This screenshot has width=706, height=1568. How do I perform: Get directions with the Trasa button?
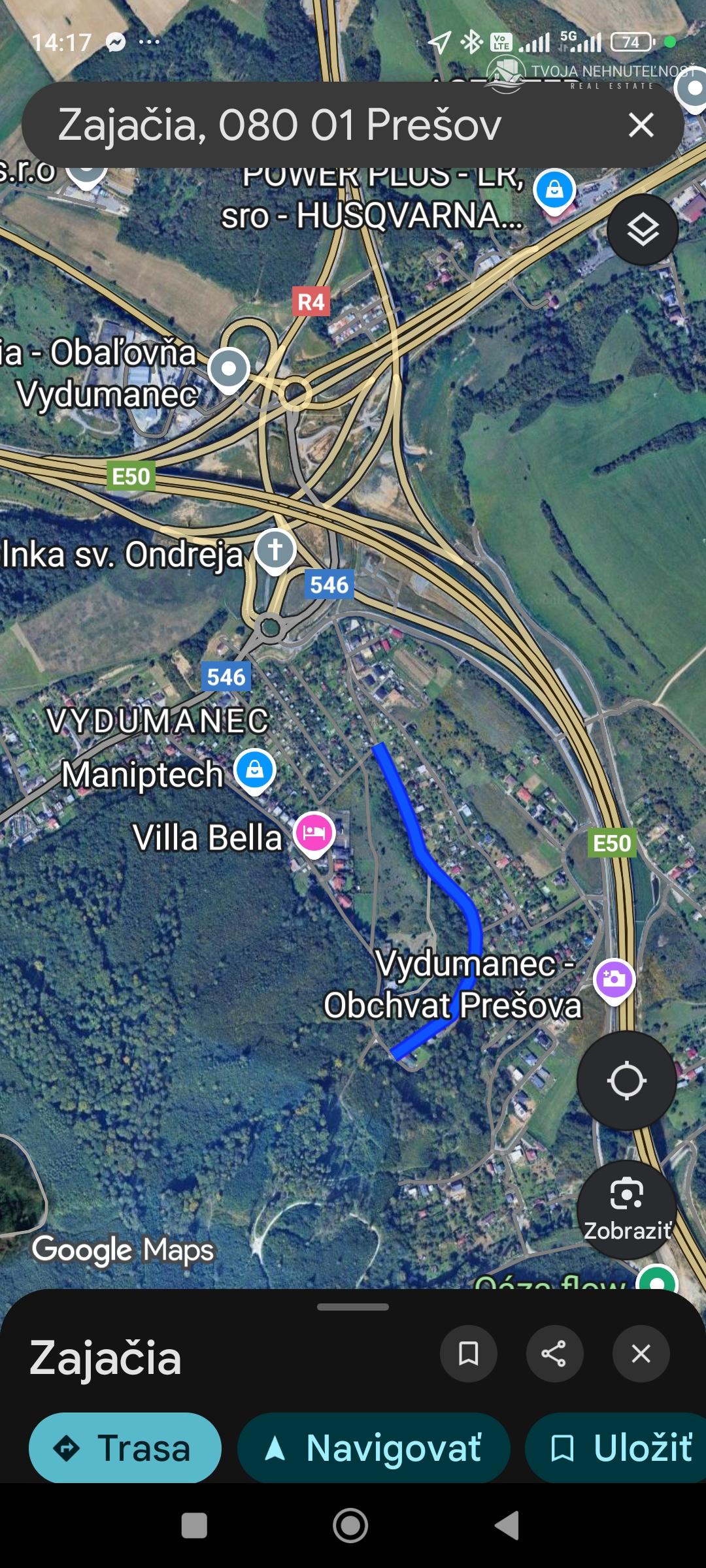tap(125, 1448)
